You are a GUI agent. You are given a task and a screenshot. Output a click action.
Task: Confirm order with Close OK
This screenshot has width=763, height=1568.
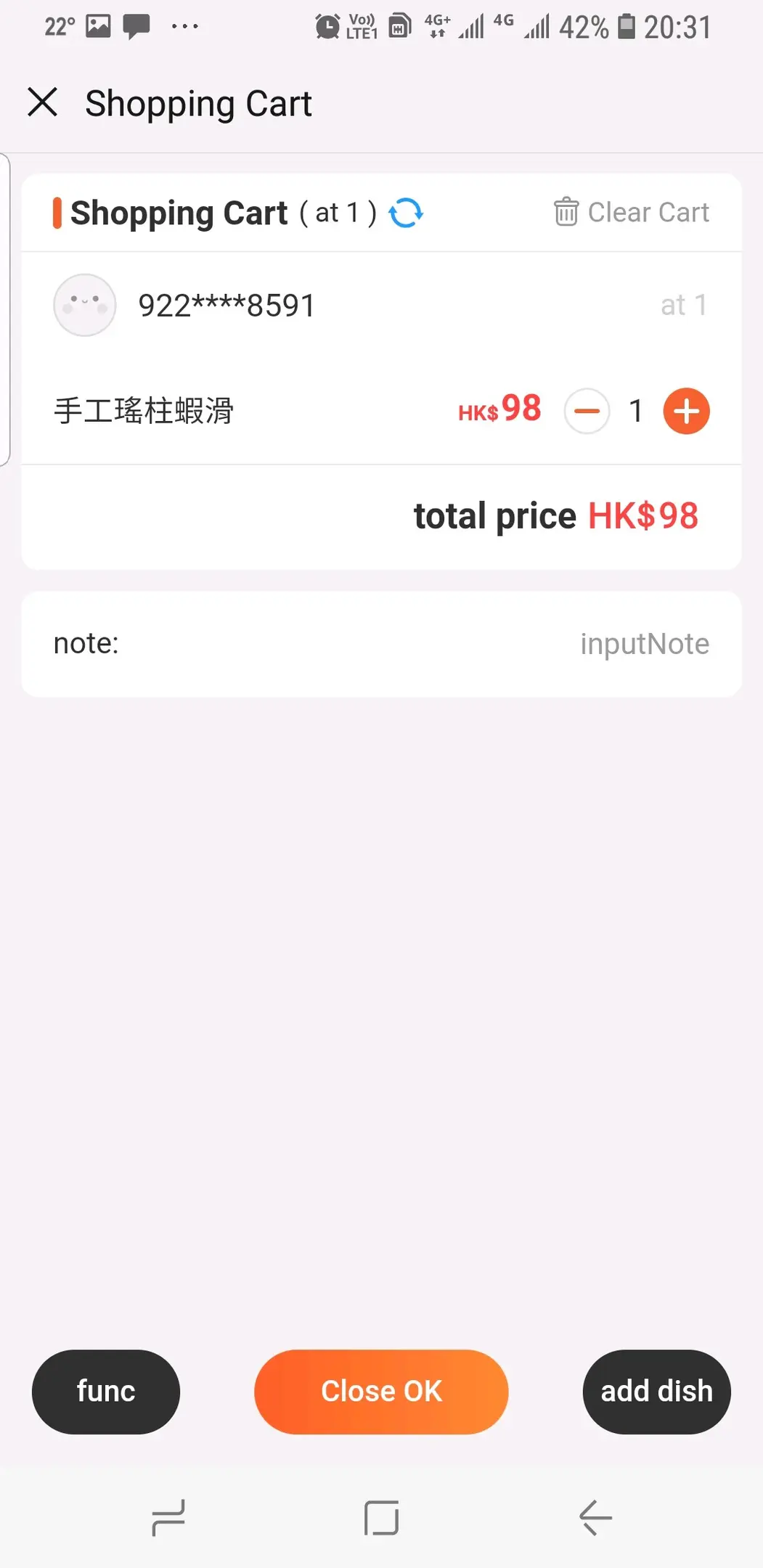[x=381, y=1392]
